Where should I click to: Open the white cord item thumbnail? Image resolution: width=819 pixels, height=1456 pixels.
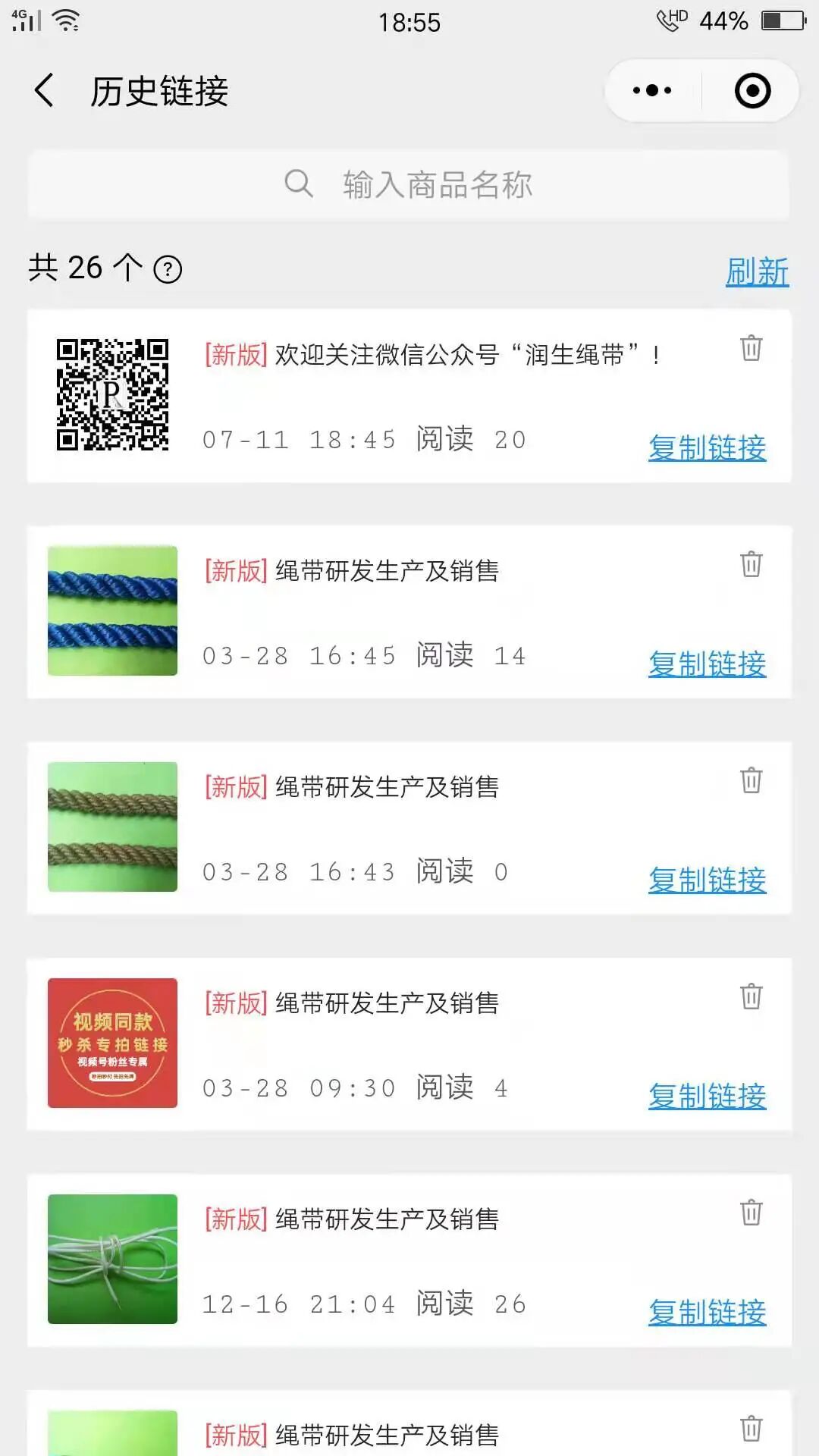112,1259
